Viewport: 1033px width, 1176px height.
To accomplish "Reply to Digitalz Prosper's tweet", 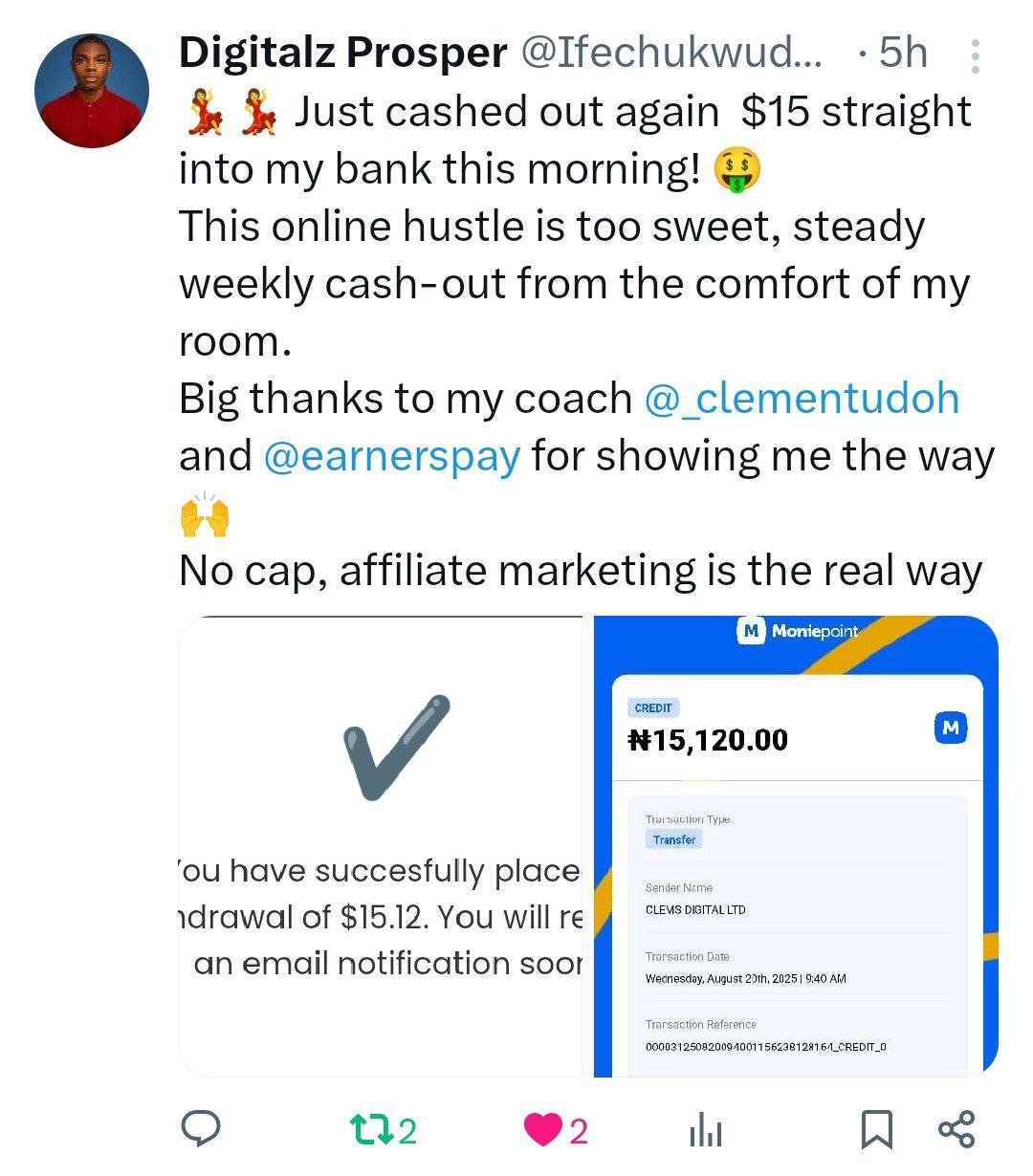I will pyautogui.click(x=202, y=1129).
